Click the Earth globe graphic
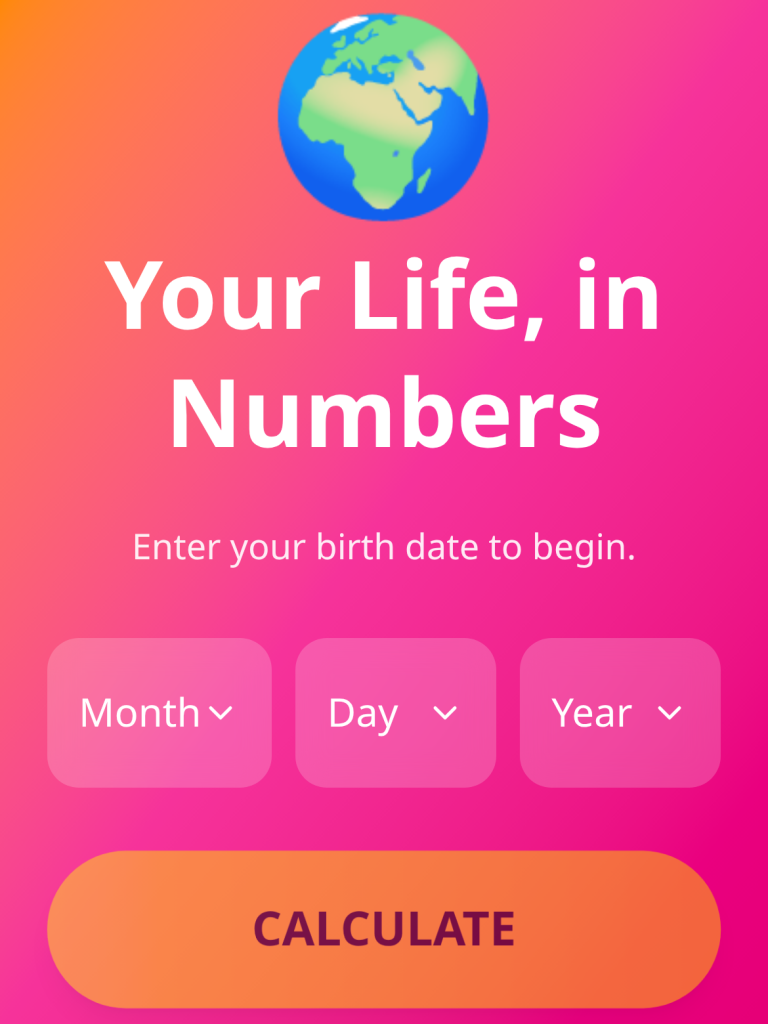 click(385, 115)
